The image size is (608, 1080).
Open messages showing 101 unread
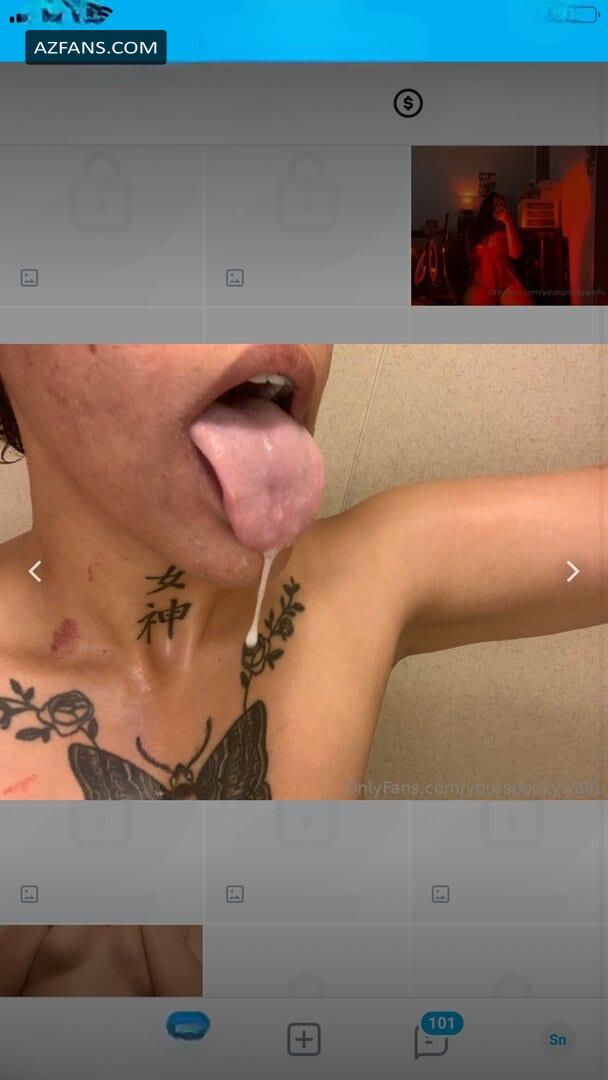pos(434,1037)
